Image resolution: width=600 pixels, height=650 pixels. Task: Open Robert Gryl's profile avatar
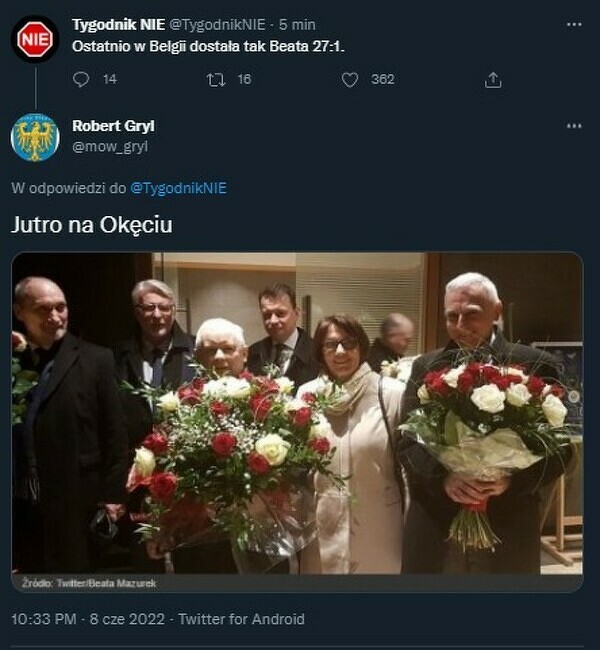coord(35,138)
